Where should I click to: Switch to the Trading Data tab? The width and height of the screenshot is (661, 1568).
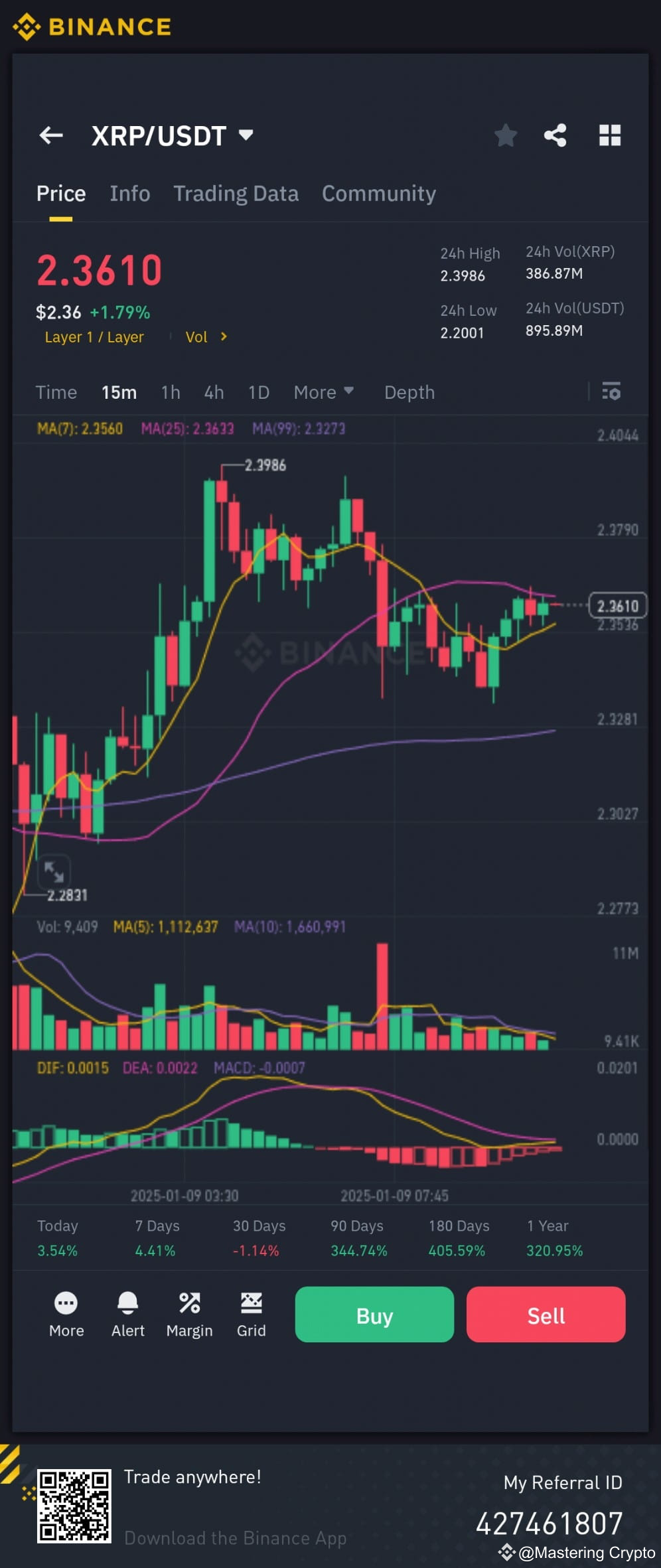coord(236,193)
